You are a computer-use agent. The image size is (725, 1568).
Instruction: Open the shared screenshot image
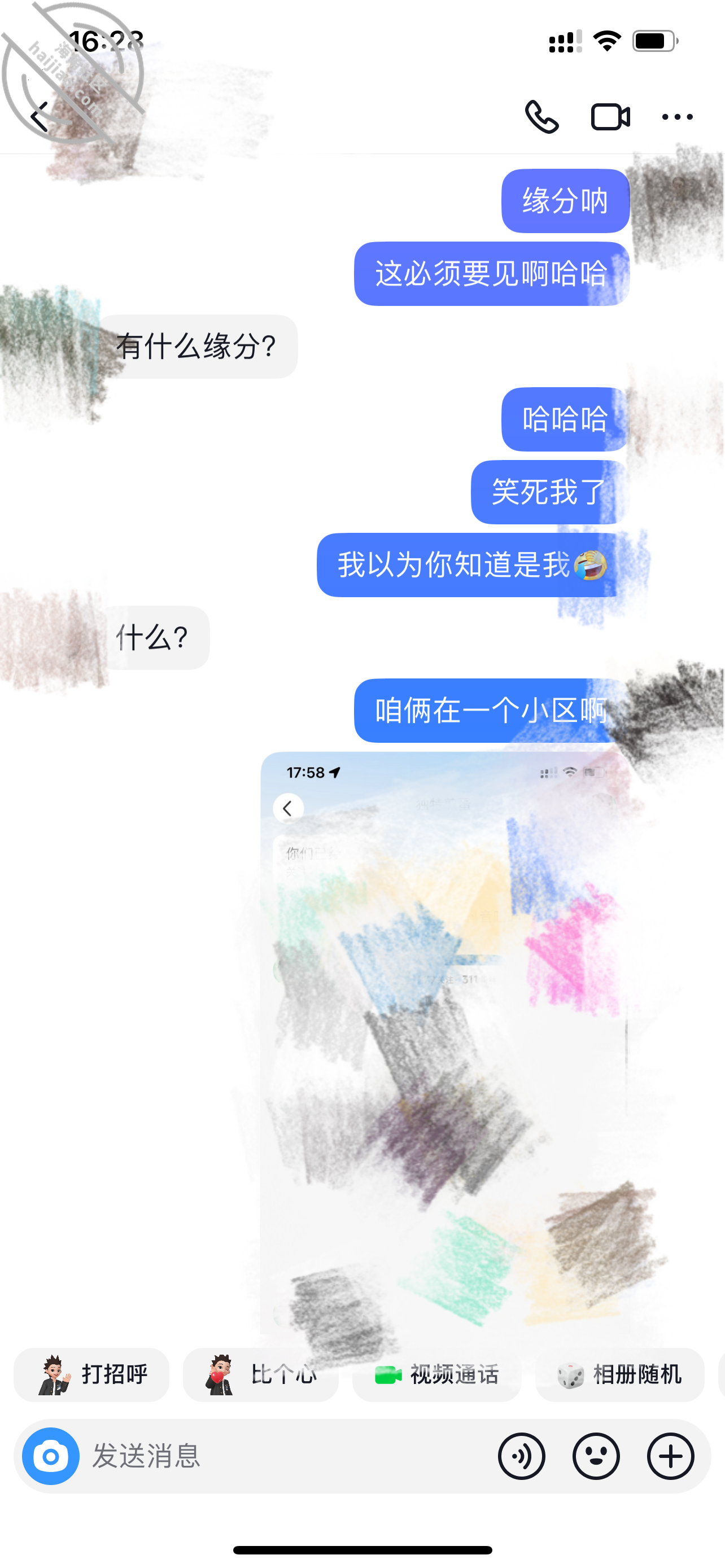[444, 1043]
